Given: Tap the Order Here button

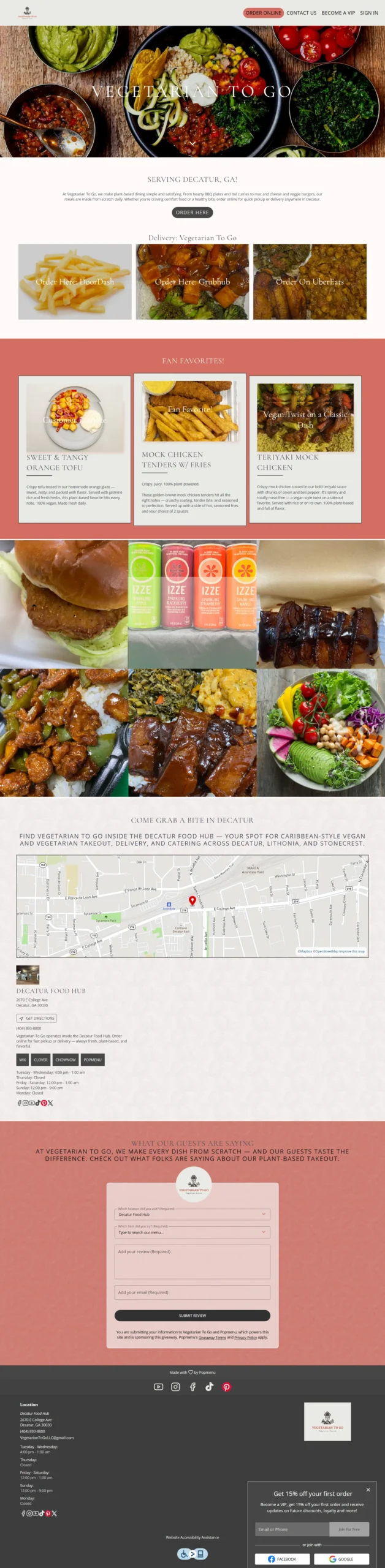Looking at the screenshot, I should click(x=192, y=212).
